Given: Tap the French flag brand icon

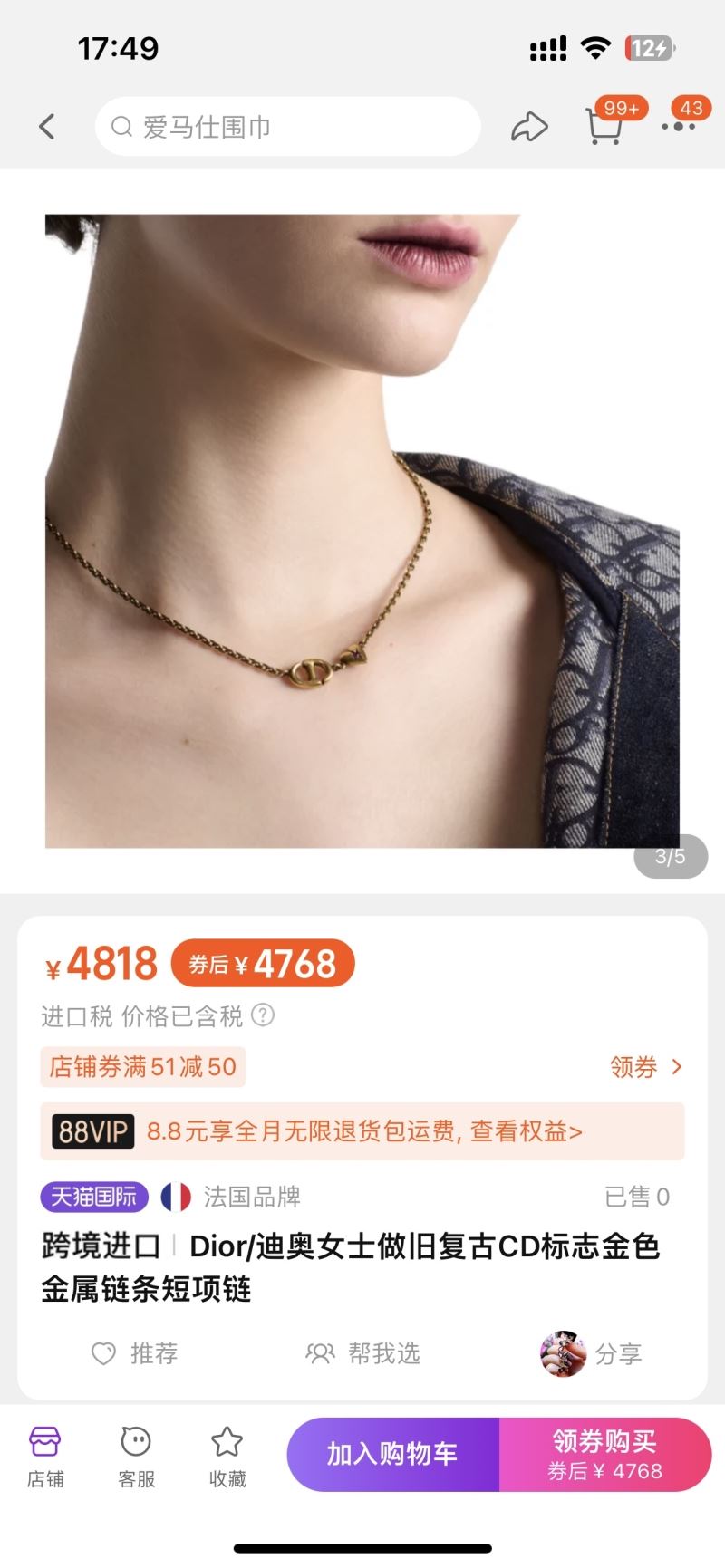Looking at the screenshot, I should pyautogui.click(x=175, y=1197).
